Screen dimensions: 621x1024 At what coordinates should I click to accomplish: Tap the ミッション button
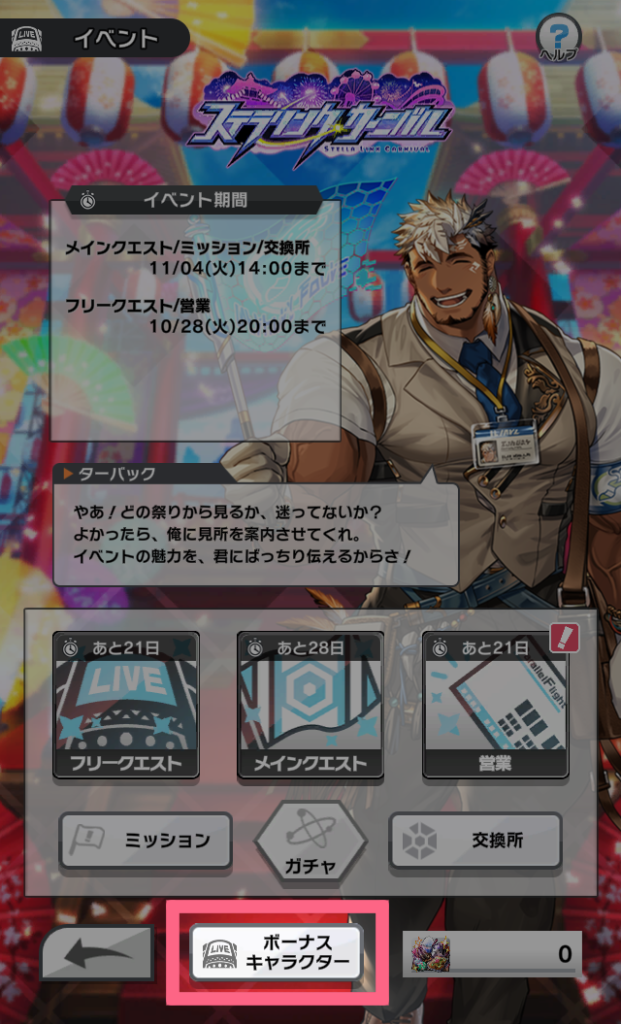coord(146,841)
